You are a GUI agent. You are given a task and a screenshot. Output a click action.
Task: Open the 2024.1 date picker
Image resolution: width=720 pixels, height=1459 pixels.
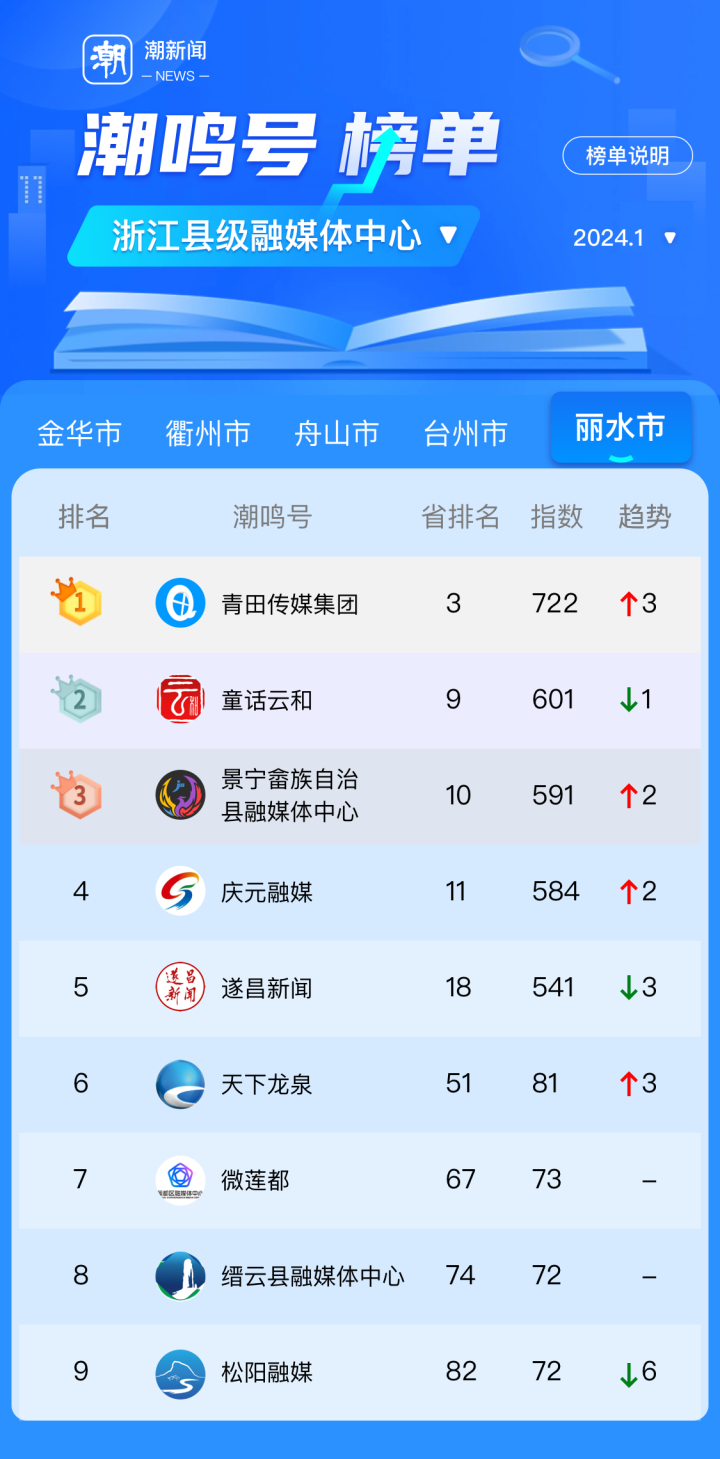pos(625,238)
